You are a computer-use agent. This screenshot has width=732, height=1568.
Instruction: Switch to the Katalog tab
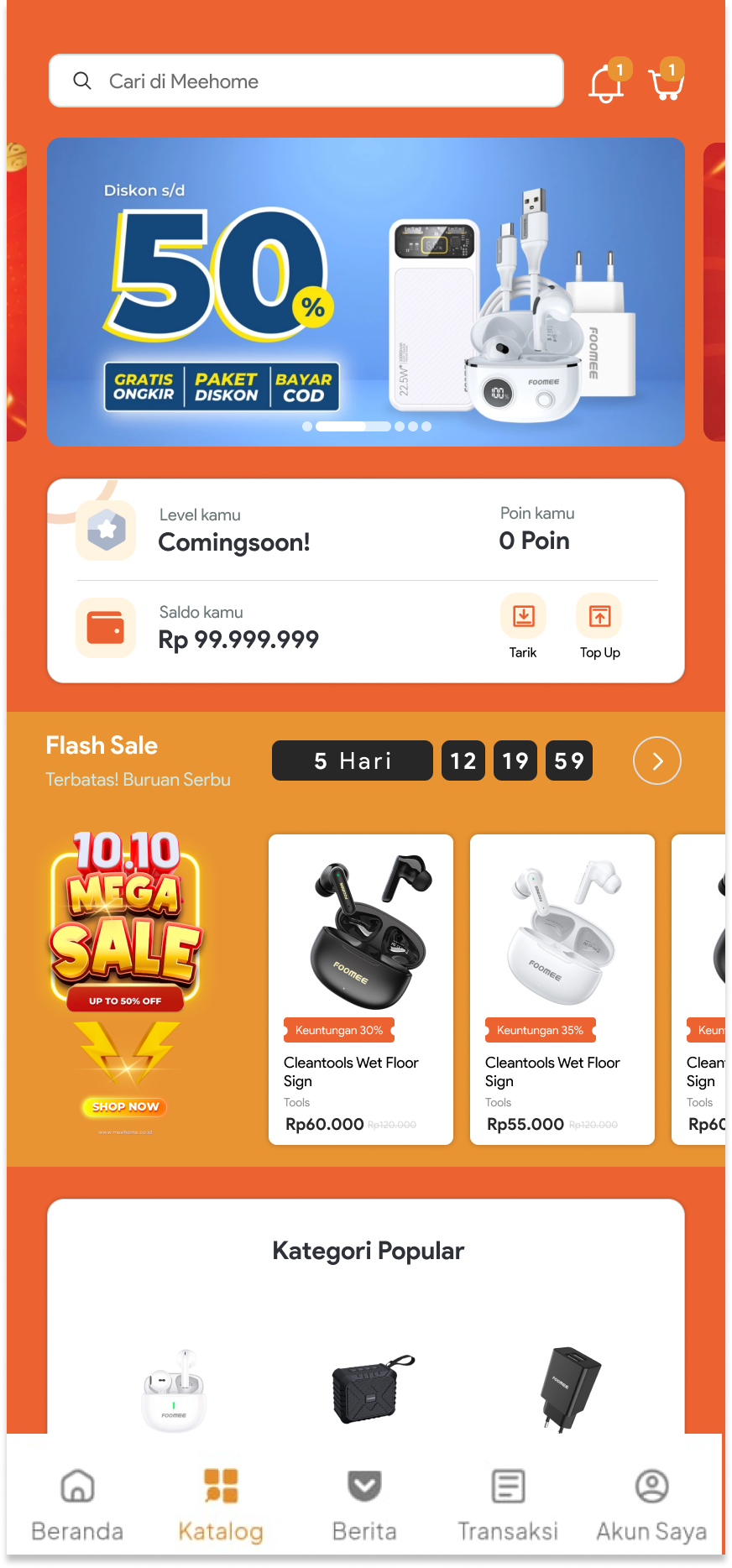pos(221,1504)
